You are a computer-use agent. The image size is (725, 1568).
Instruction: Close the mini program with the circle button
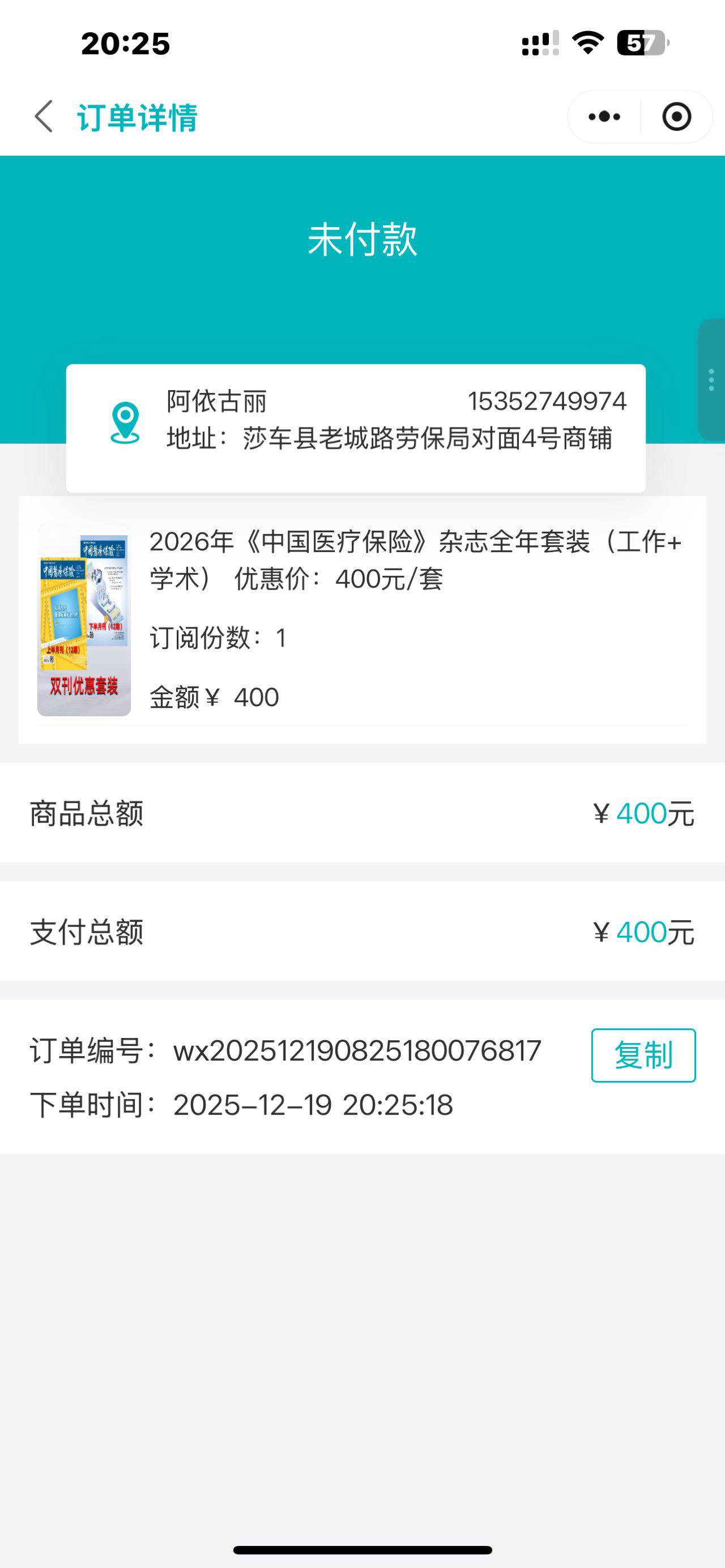click(676, 116)
